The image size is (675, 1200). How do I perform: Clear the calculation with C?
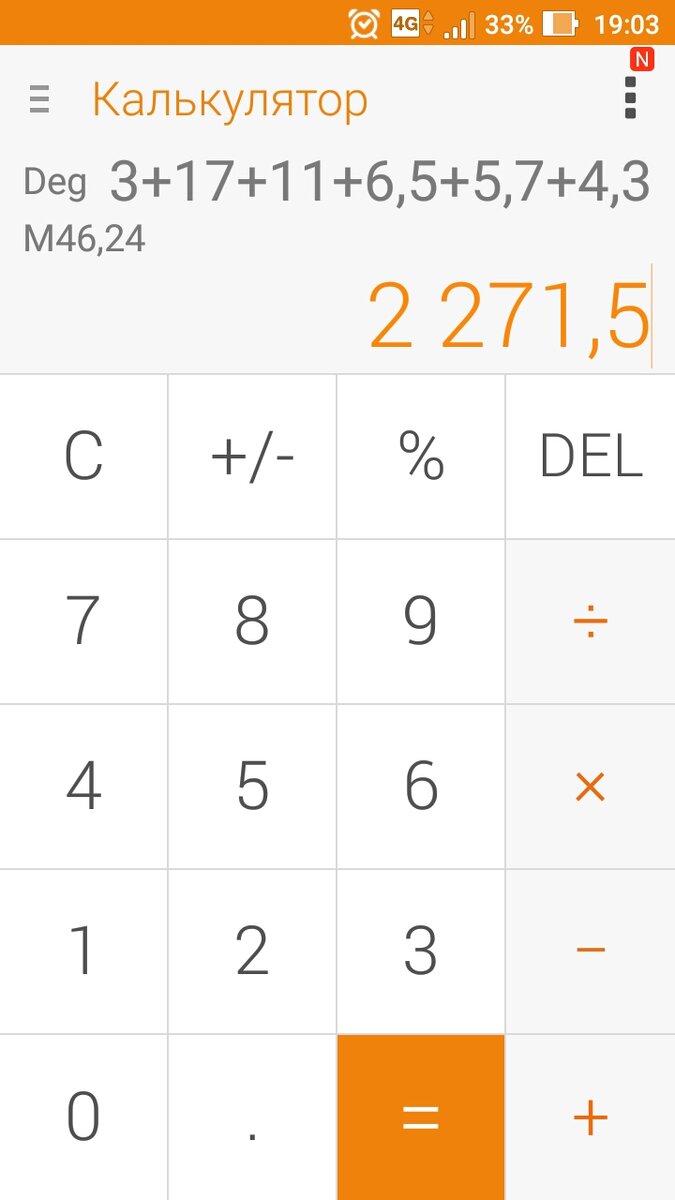pyautogui.click(x=84, y=457)
